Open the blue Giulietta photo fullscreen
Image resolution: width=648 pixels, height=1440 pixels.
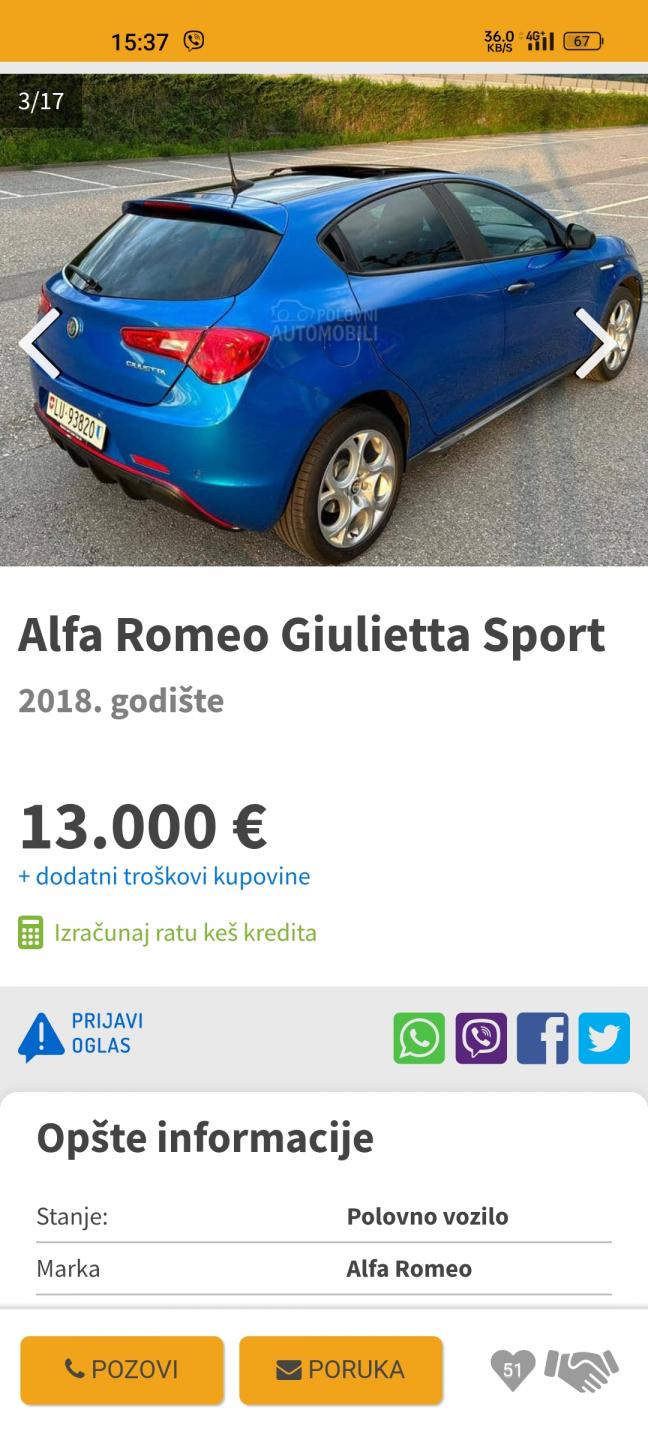pos(324,320)
